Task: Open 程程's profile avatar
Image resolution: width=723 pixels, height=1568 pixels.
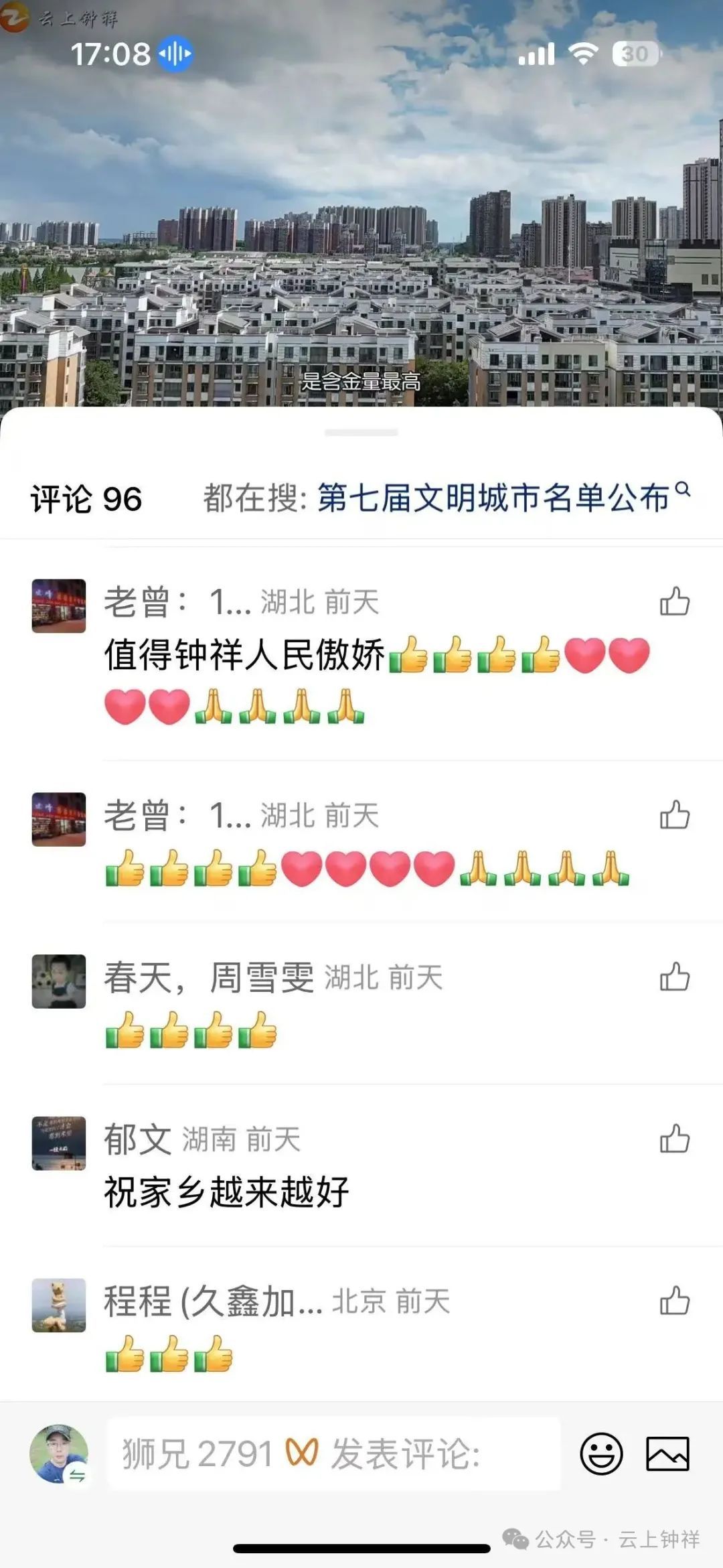Action: pos(59,1305)
